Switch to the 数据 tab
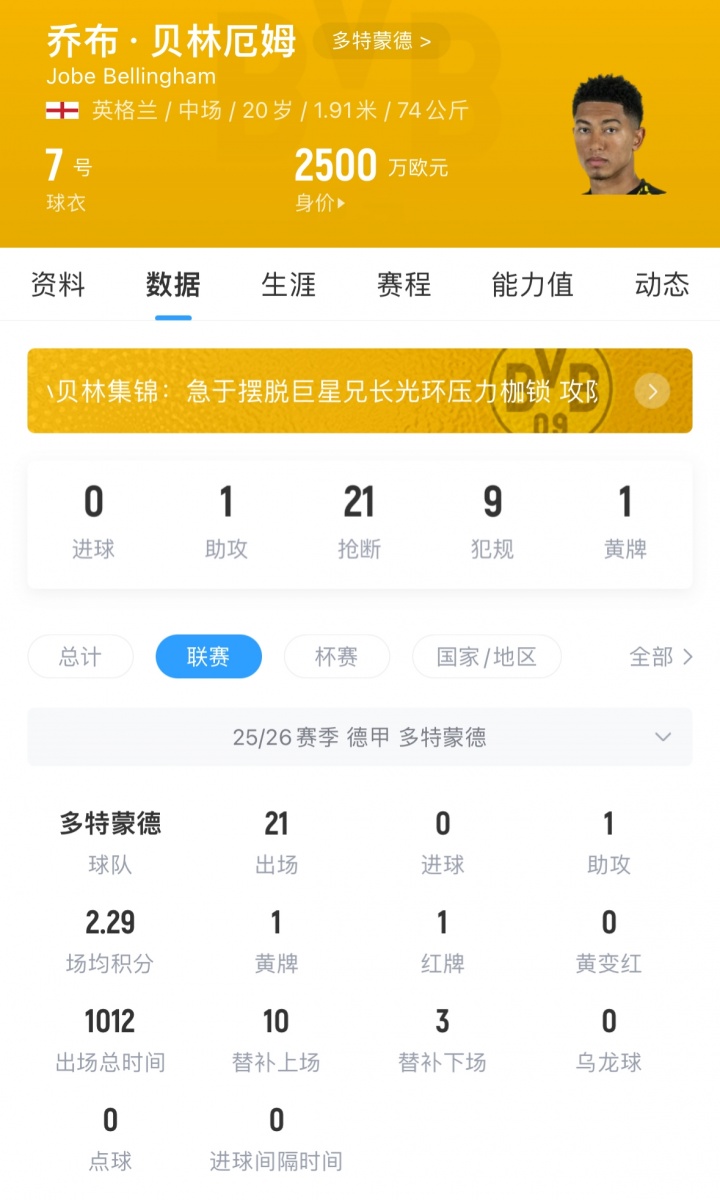Viewport: 720px width, 1200px height. point(173,285)
